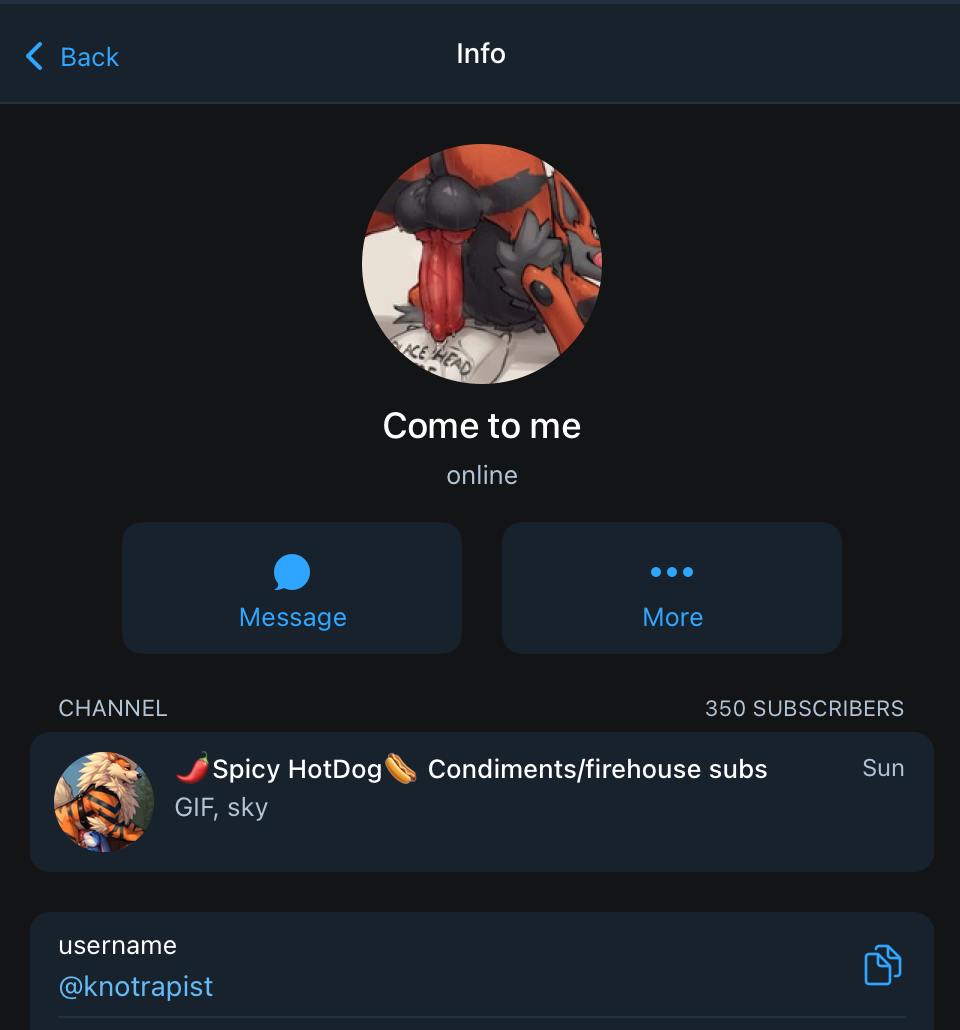The image size is (960, 1030).
Task: Tap the Message button
Action: click(292, 588)
